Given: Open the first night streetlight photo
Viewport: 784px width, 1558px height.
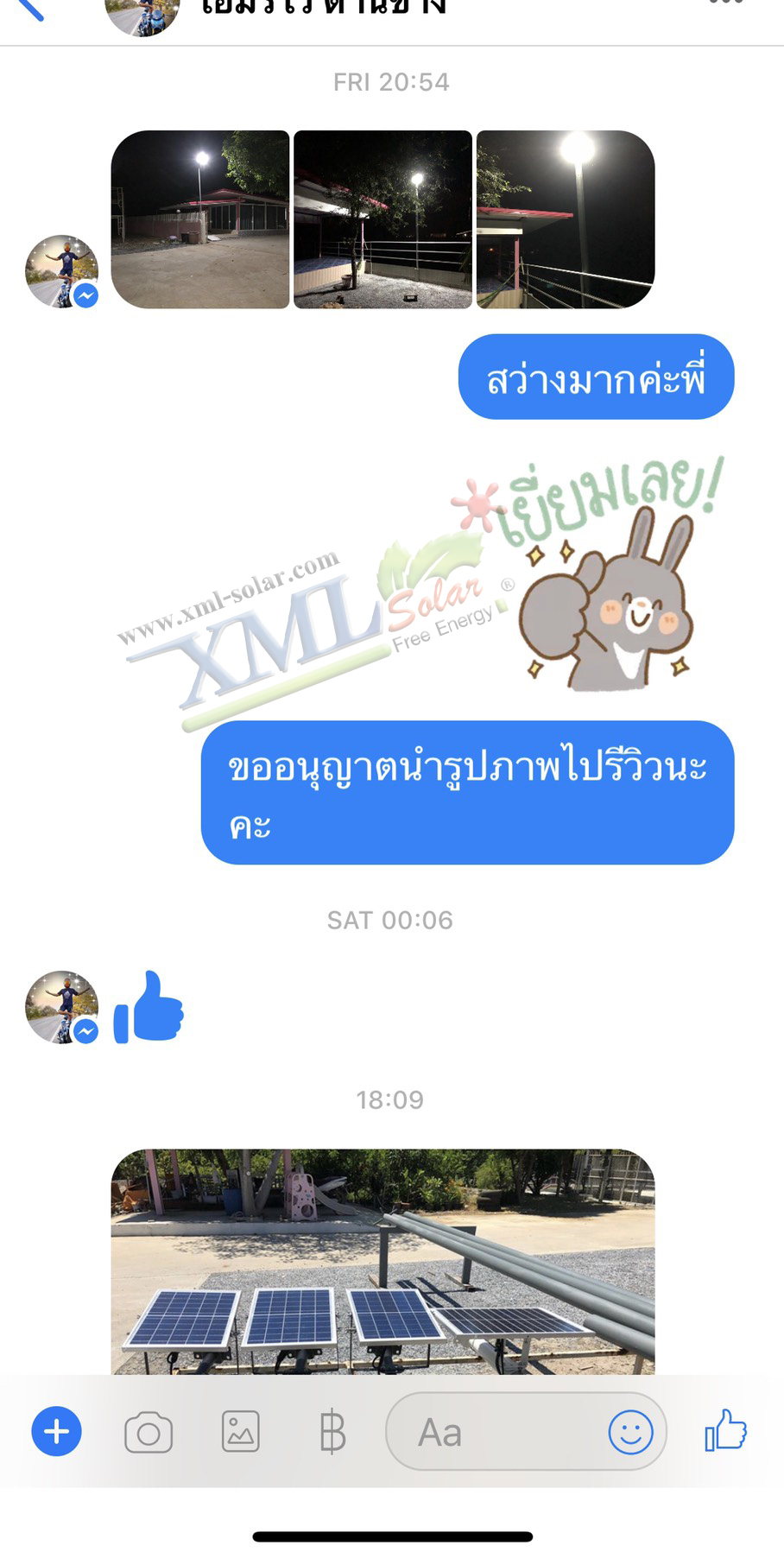Looking at the screenshot, I should pyautogui.click(x=200, y=219).
